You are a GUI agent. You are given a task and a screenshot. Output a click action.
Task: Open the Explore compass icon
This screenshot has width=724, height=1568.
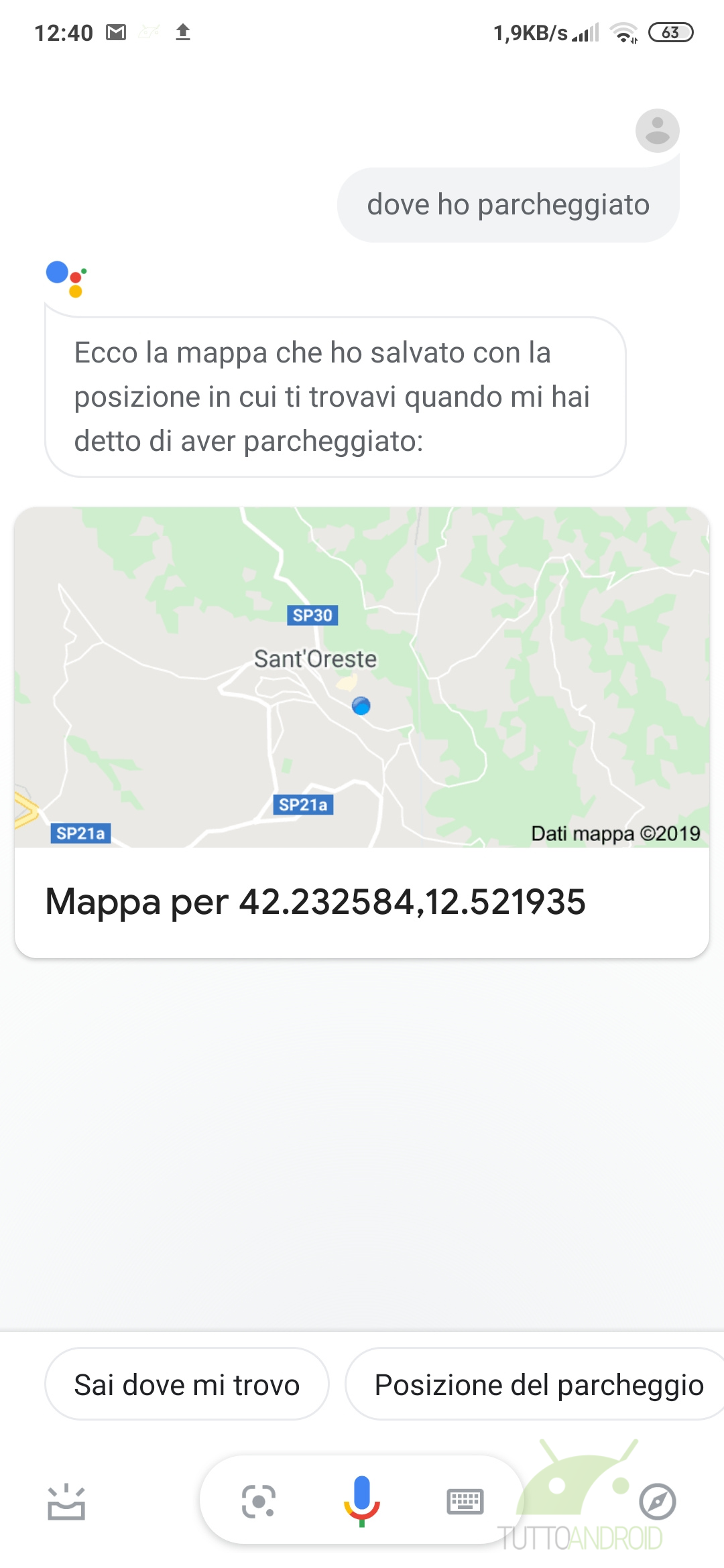tap(658, 1502)
